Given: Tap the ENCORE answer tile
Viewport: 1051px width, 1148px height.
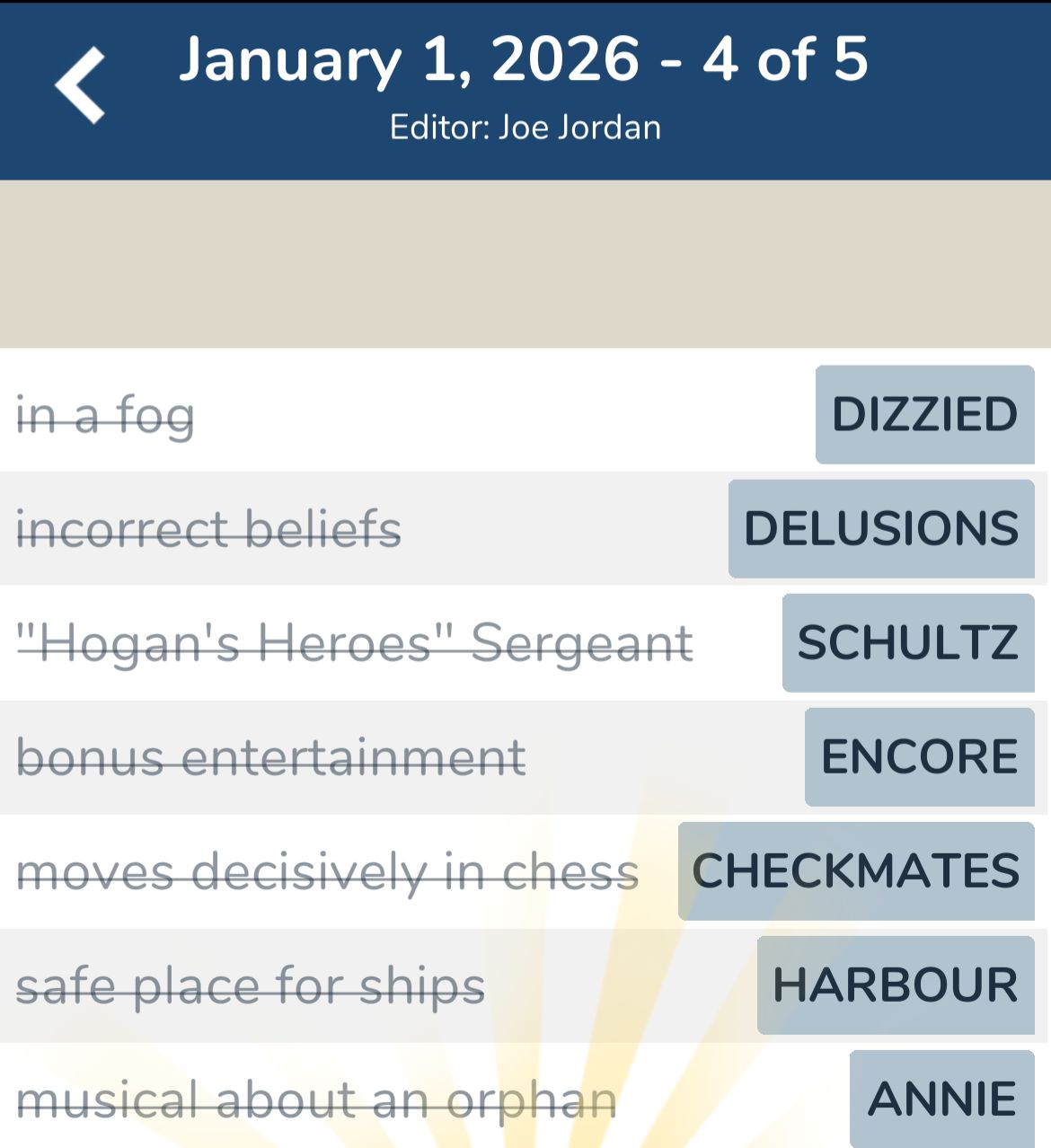Looking at the screenshot, I should [918, 755].
